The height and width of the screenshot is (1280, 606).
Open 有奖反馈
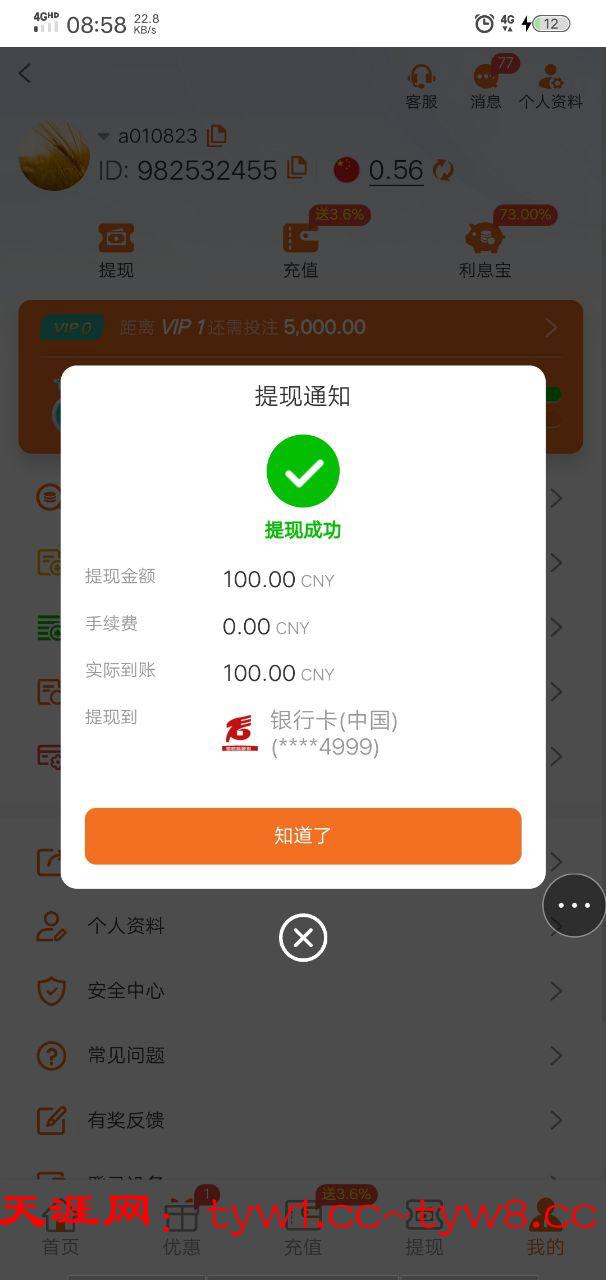point(300,1120)
